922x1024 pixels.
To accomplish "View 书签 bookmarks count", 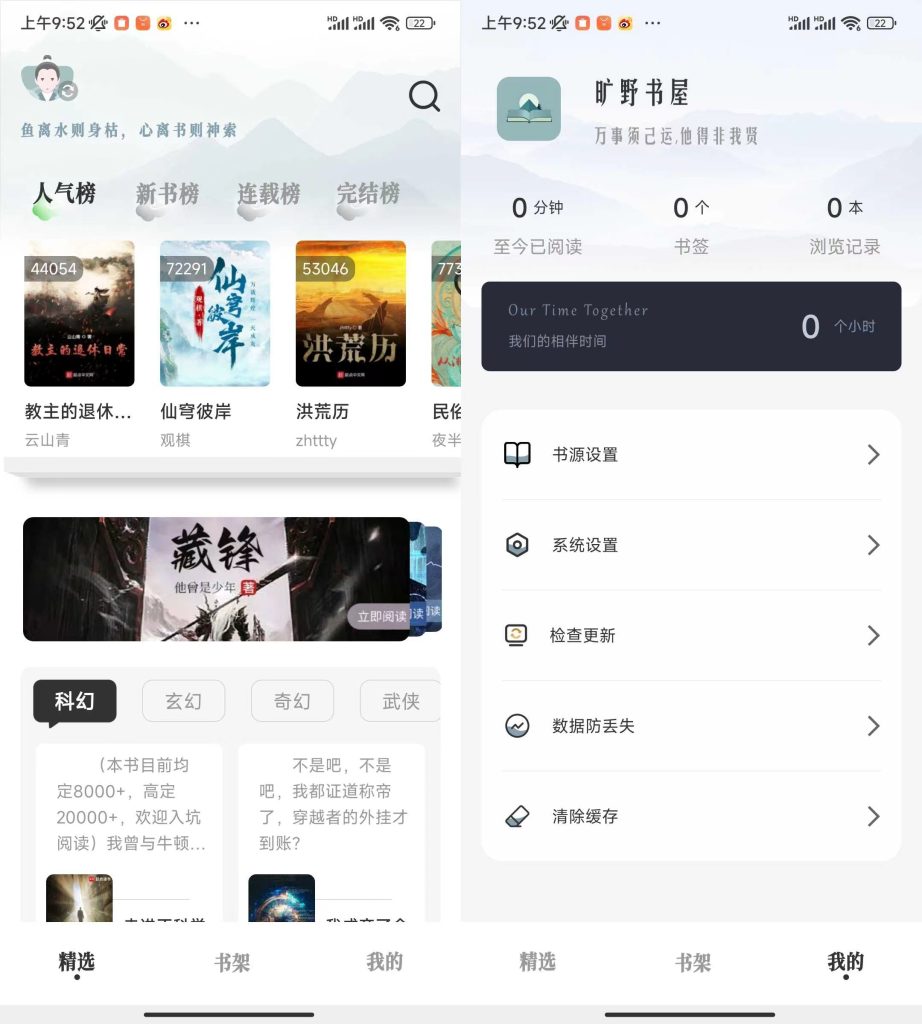I will click(691, 225).
